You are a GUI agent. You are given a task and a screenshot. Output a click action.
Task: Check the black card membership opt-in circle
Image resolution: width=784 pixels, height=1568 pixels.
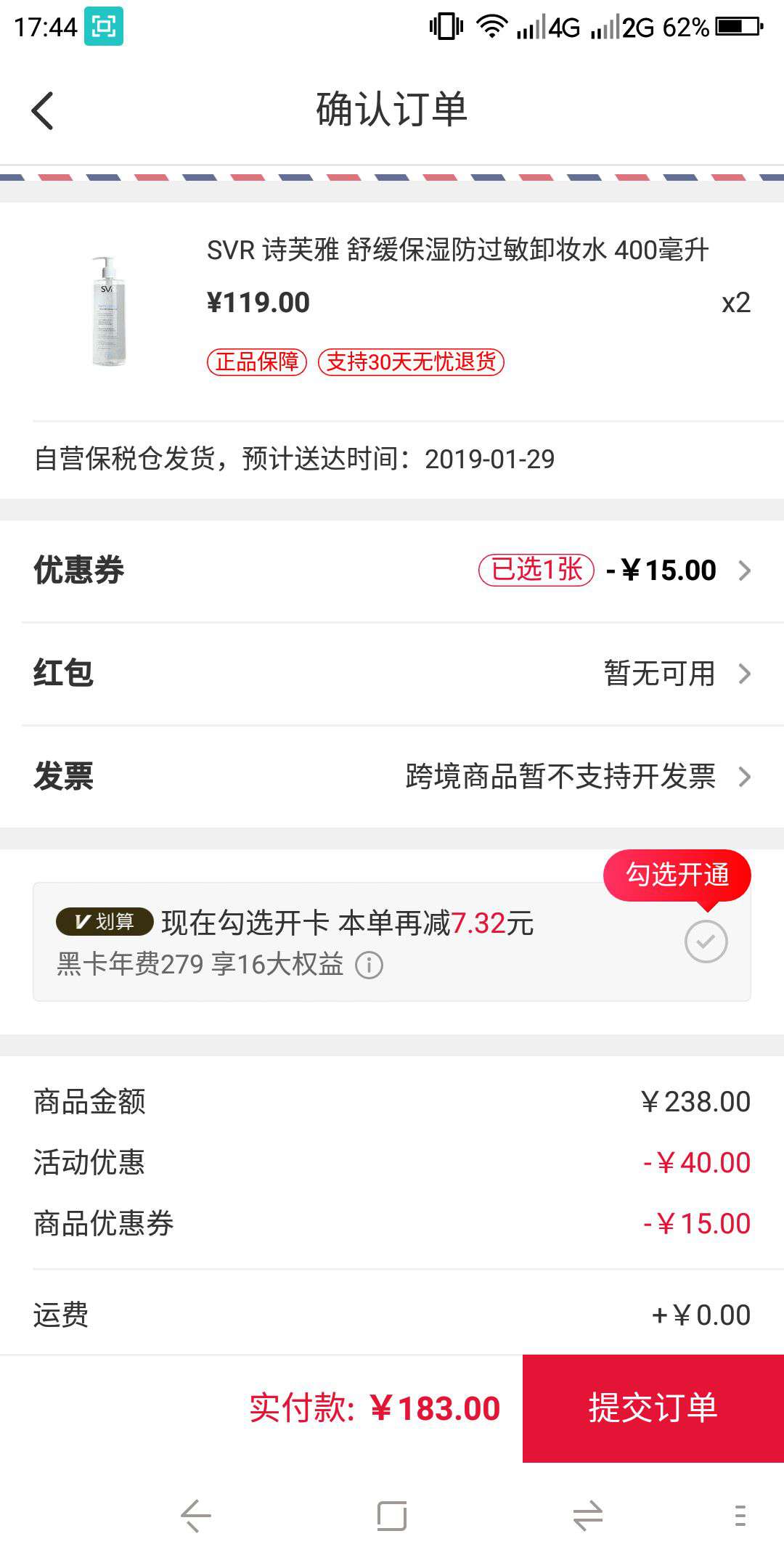[x=706, y=942]
